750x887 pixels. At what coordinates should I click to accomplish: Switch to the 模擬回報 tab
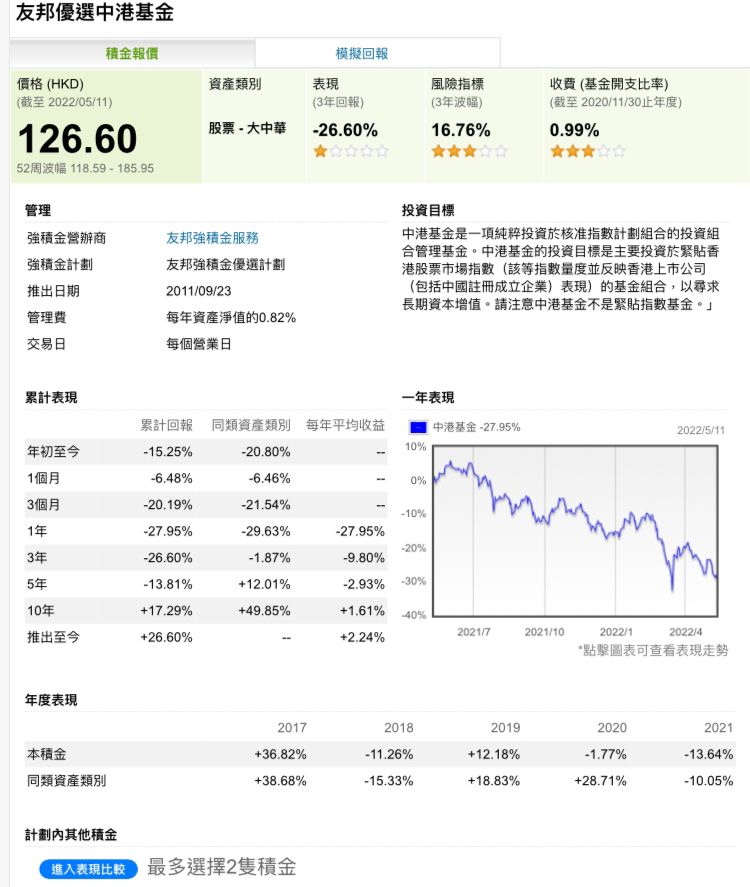click(x=361, y=53)
